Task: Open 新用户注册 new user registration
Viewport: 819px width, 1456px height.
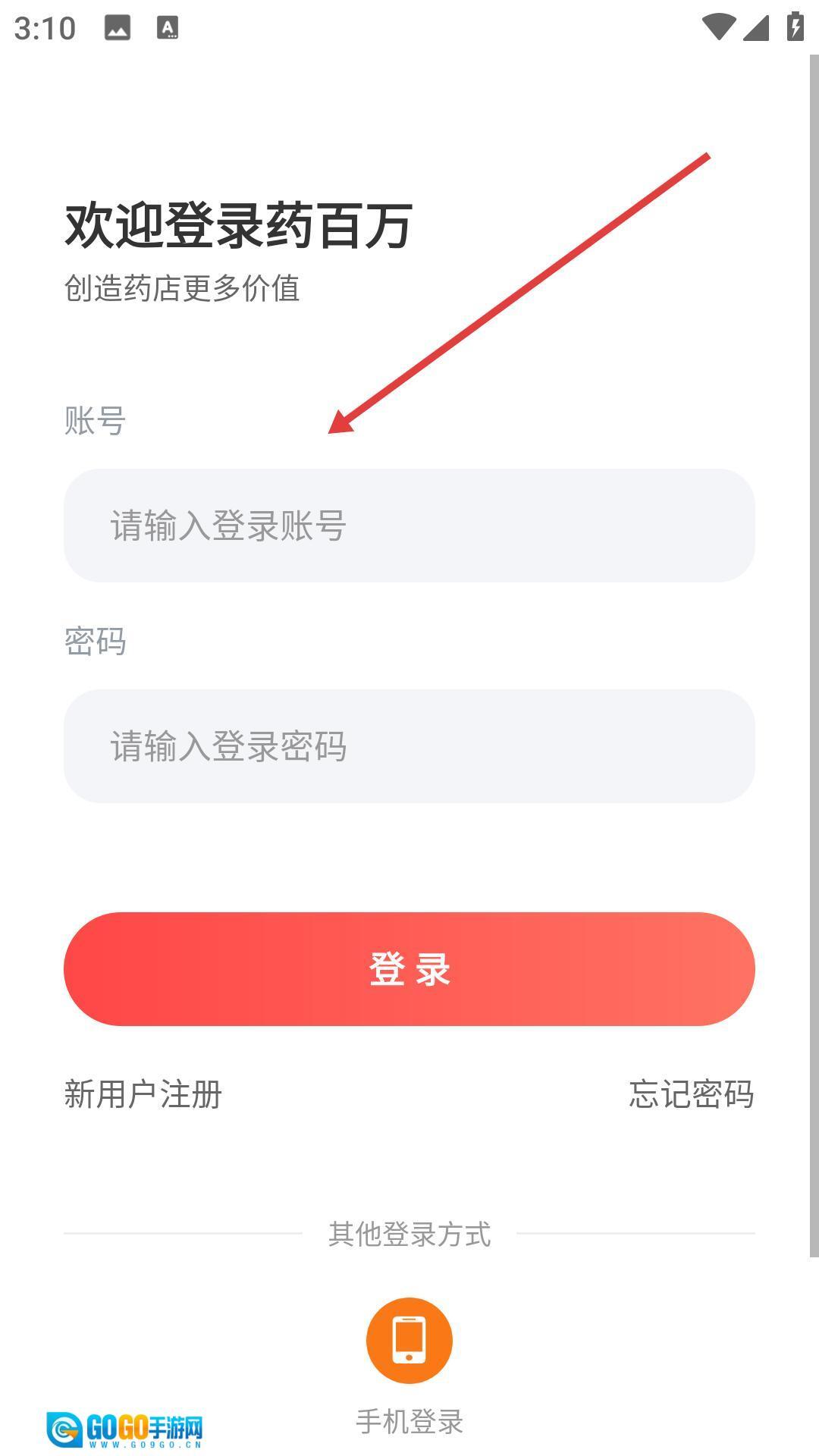Action: (143, 1094)
